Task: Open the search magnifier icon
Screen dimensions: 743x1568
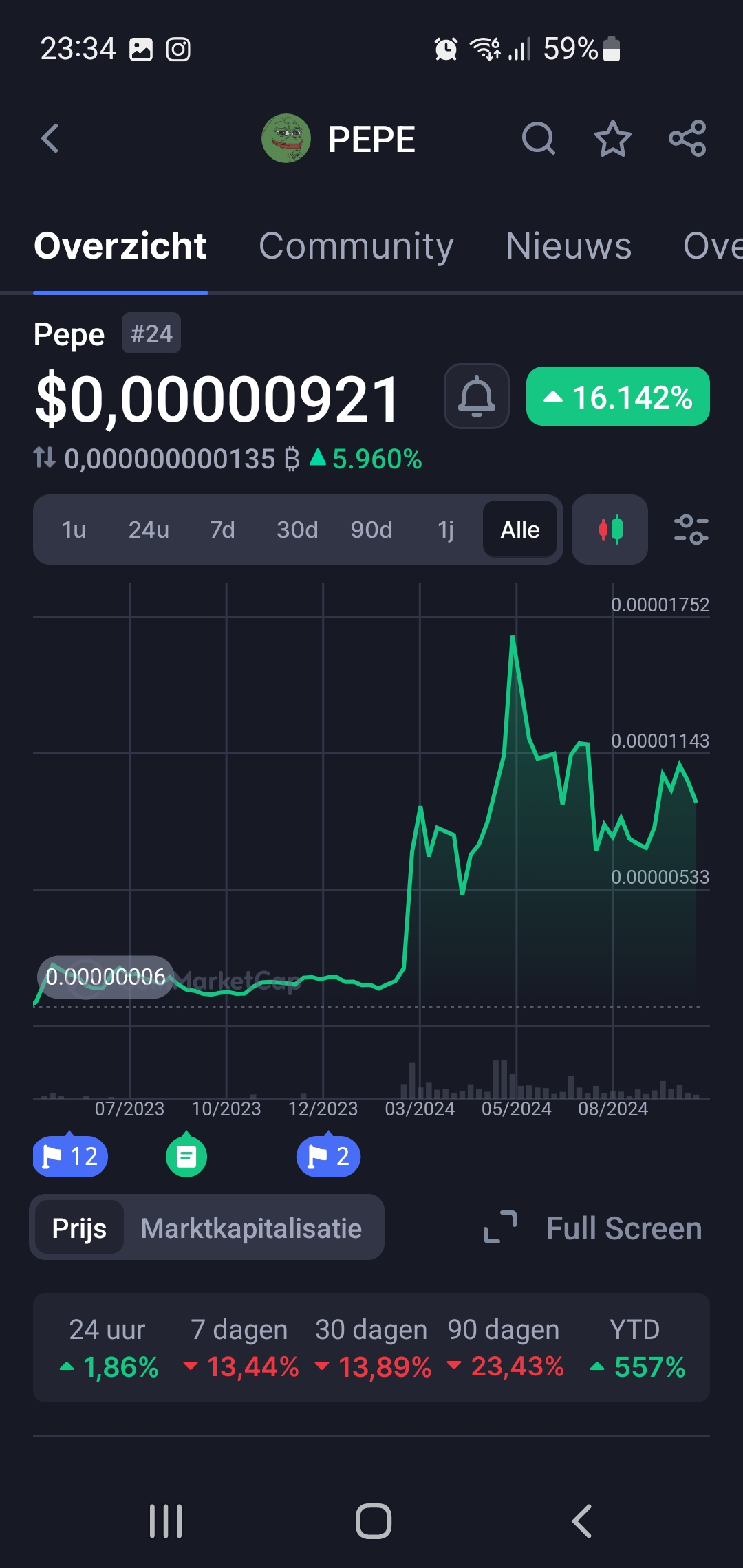Action: [539, 138]
